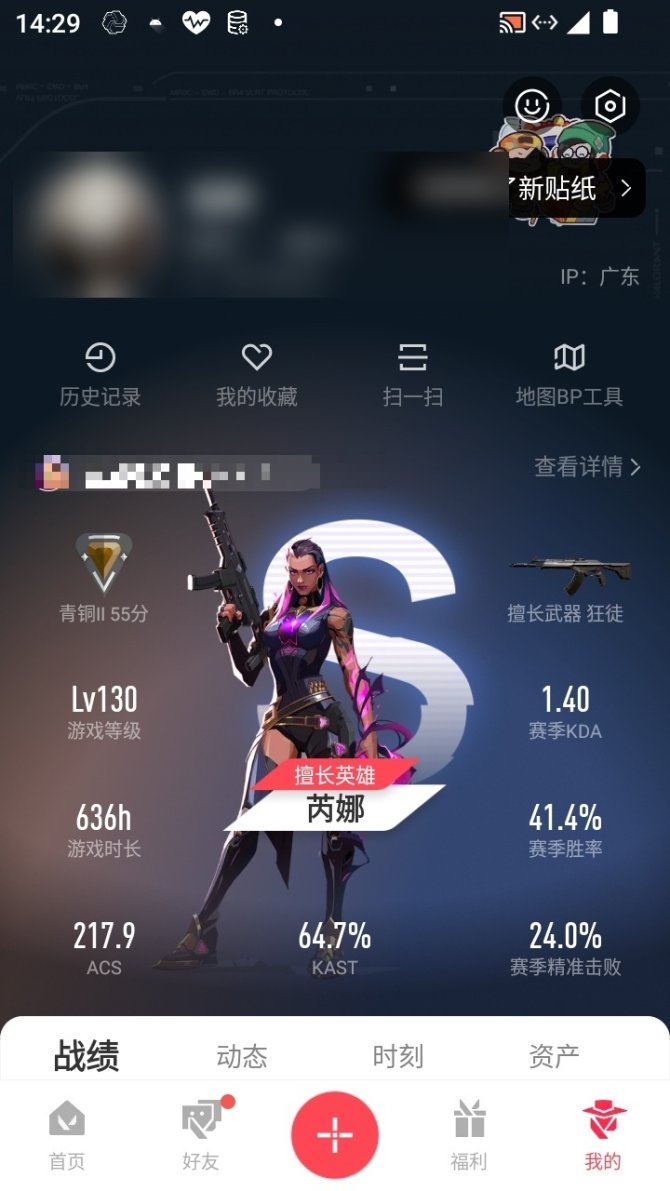Open the emoji face icon
The height and width of the screenshot is (1191, 670).
pos(532,106)
